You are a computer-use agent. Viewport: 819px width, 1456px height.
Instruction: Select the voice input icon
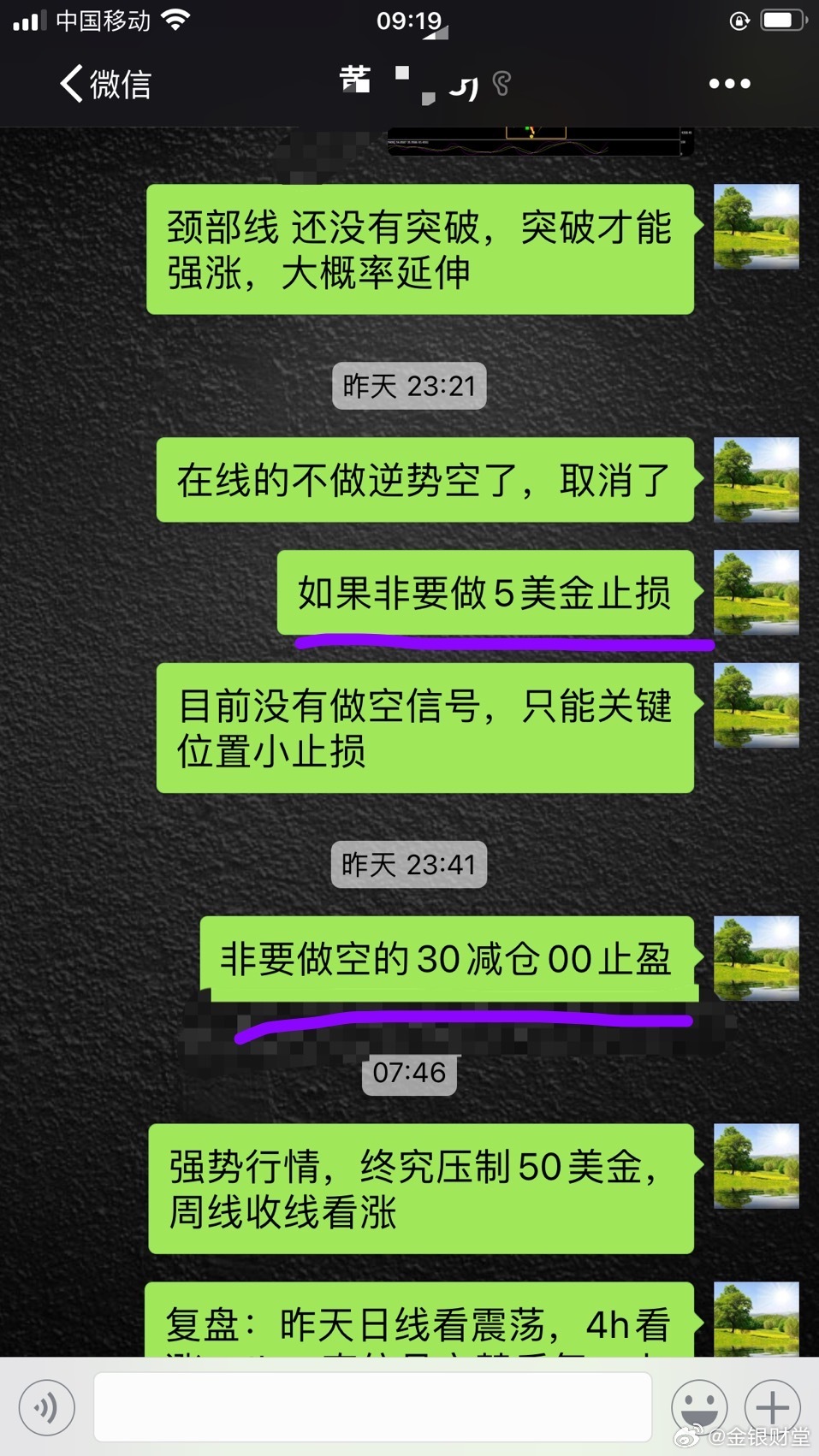click(47, 1406)
